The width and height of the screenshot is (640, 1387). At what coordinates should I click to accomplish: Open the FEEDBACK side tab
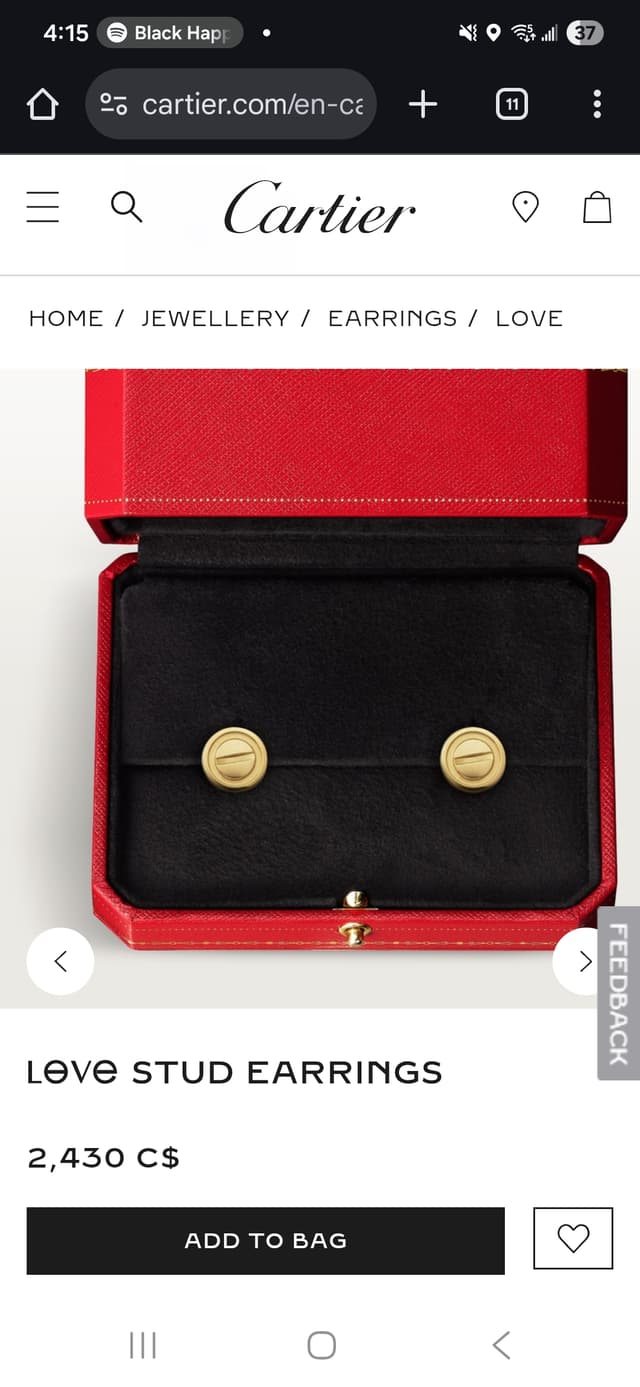[x=618, y=993]
